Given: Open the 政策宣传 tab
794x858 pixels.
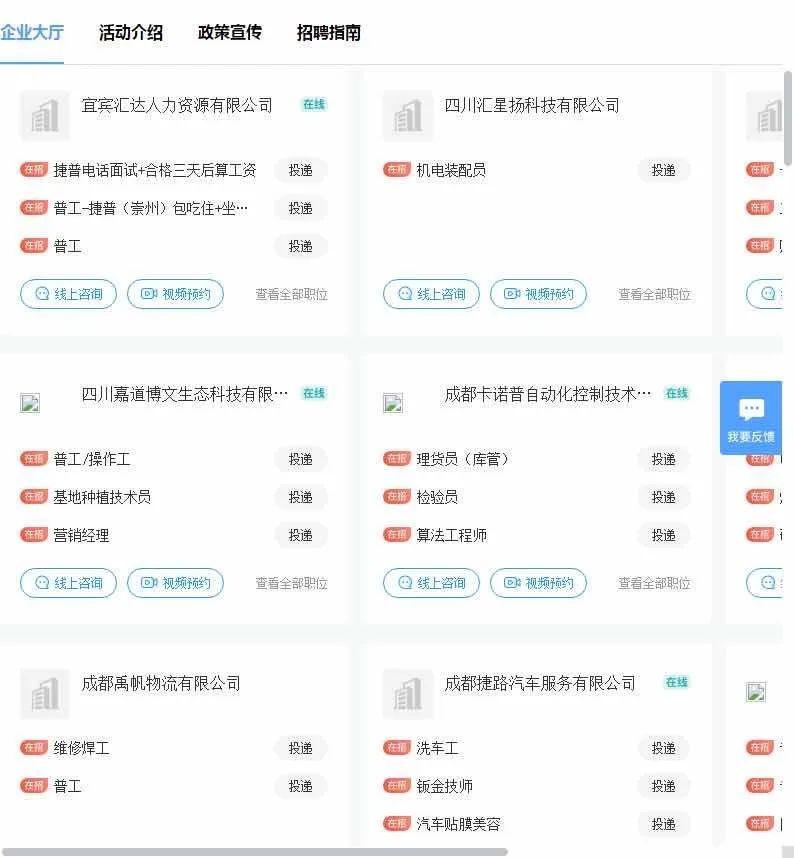Looking at the screenshot, I should (230, 33).
